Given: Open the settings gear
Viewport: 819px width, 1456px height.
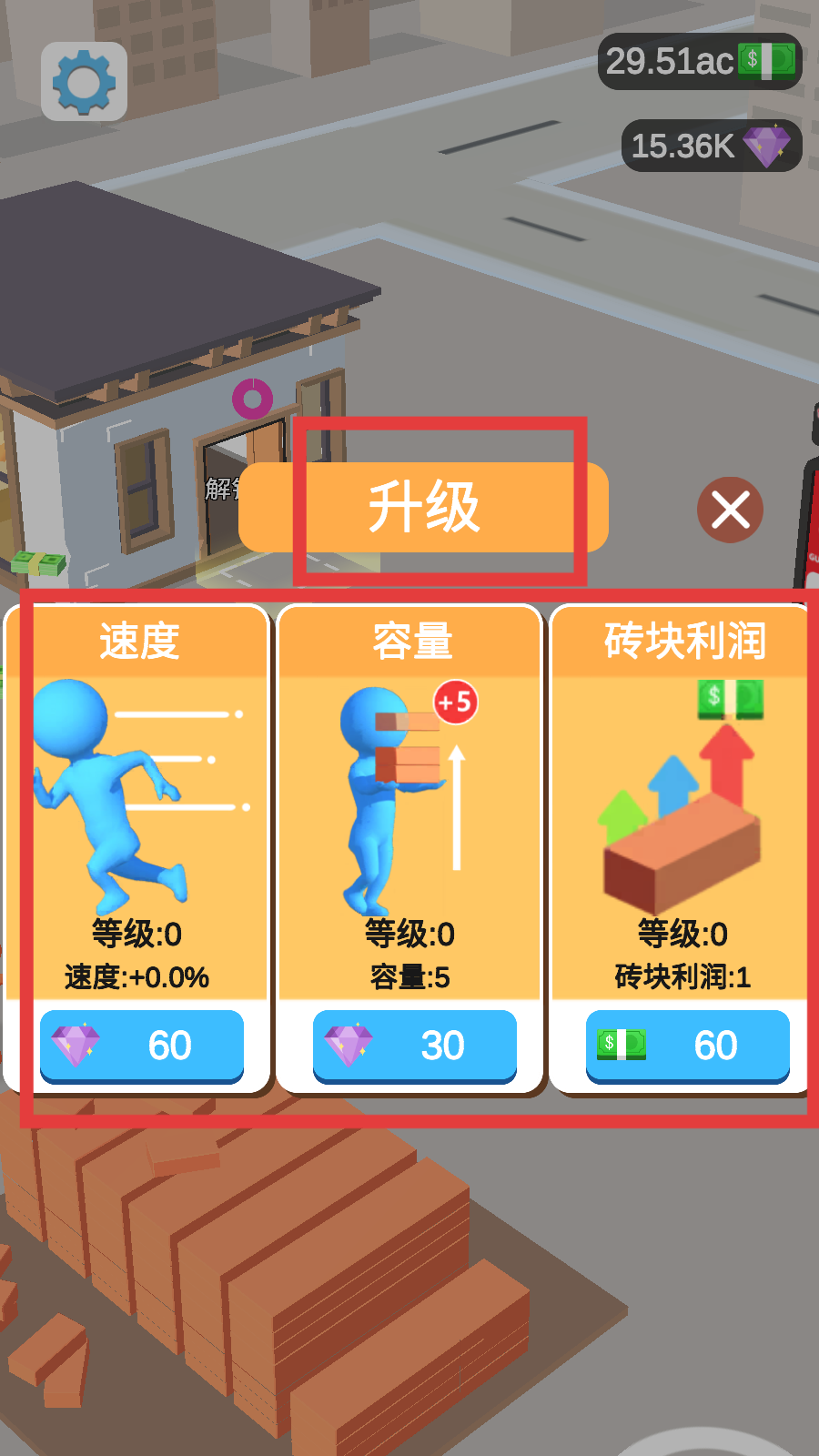Looking at the screenshot, I should (x=84, y=82).
